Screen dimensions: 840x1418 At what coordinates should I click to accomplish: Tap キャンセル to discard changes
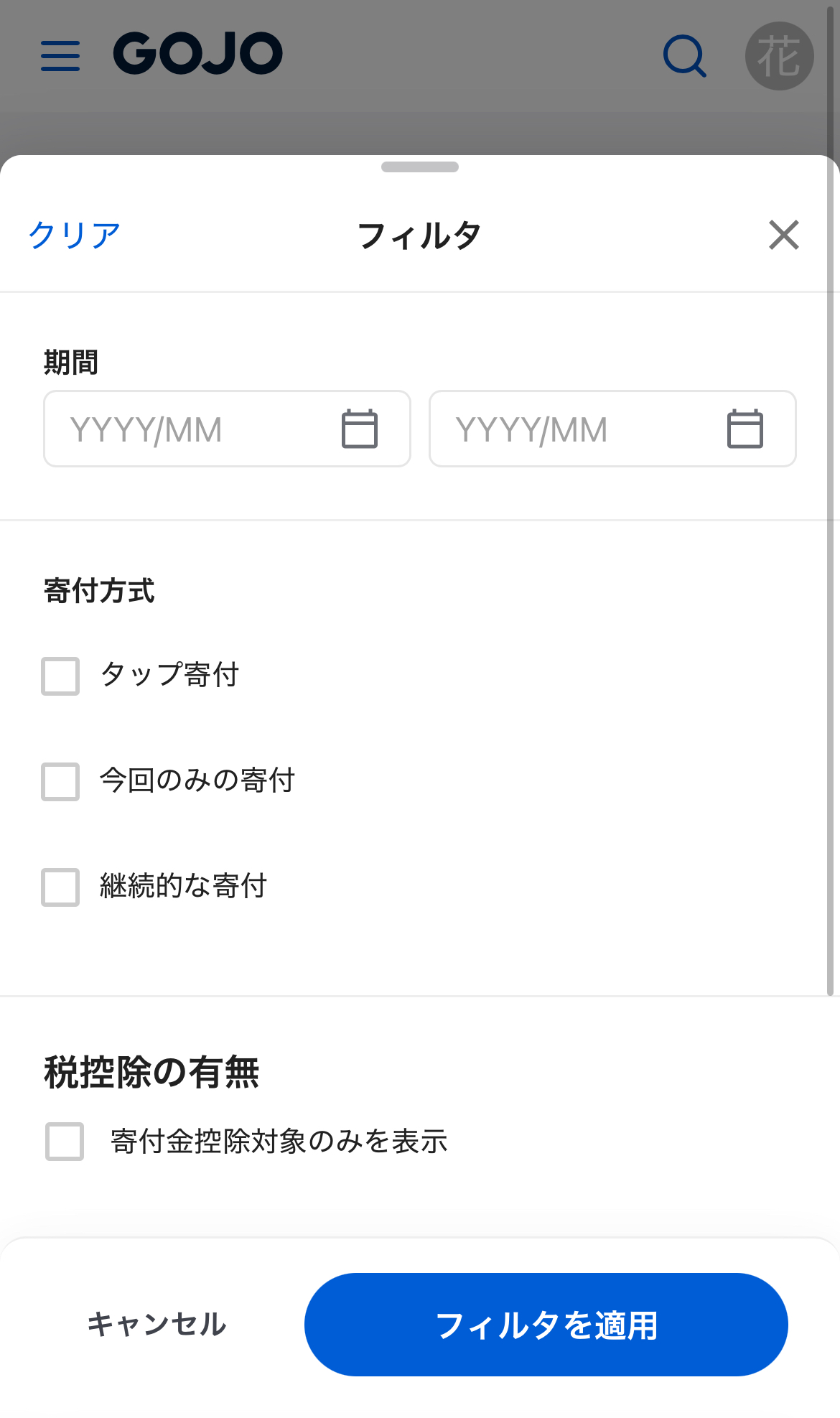(157, 1325)
